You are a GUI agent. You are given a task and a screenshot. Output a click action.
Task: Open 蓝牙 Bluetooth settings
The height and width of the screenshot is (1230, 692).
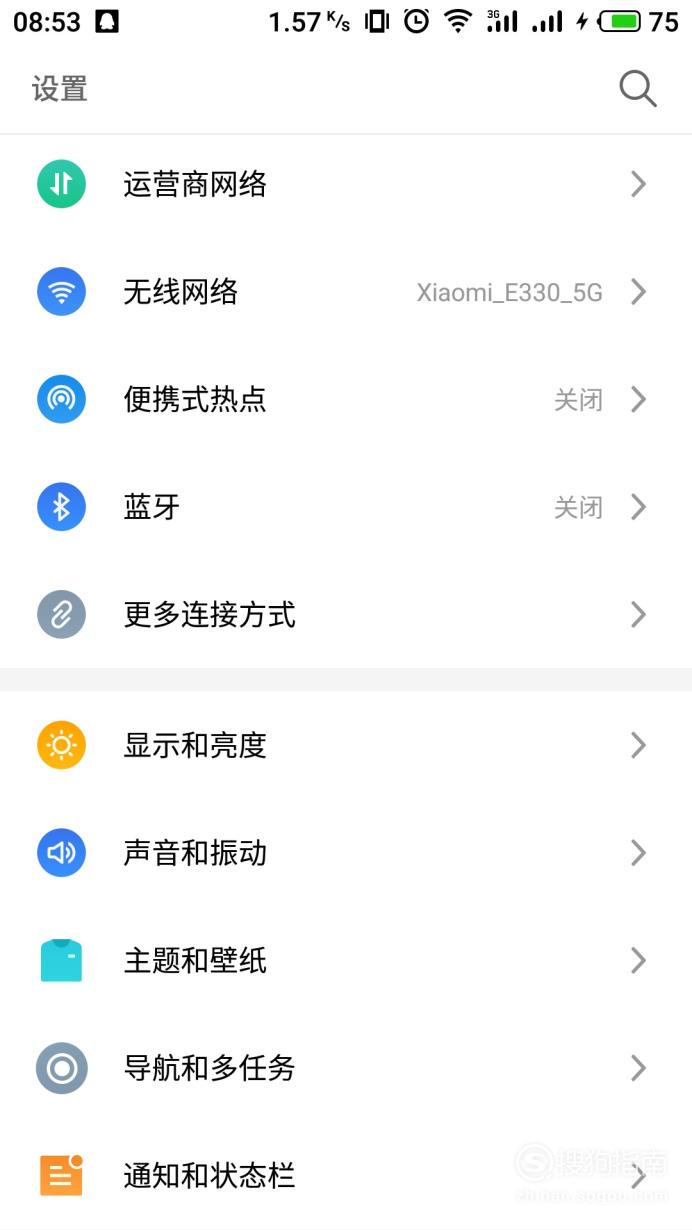click(346, 507)
